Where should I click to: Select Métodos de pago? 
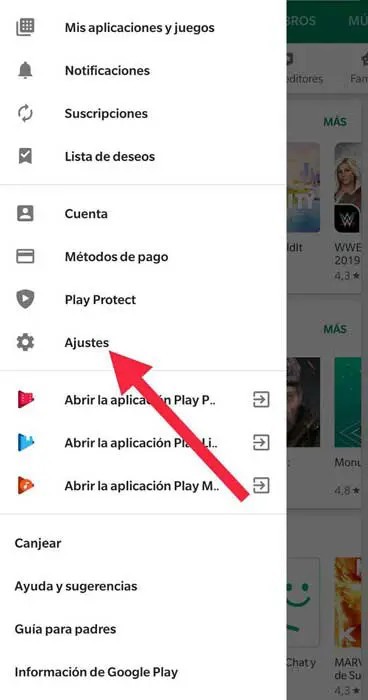(x=143, y=257)
